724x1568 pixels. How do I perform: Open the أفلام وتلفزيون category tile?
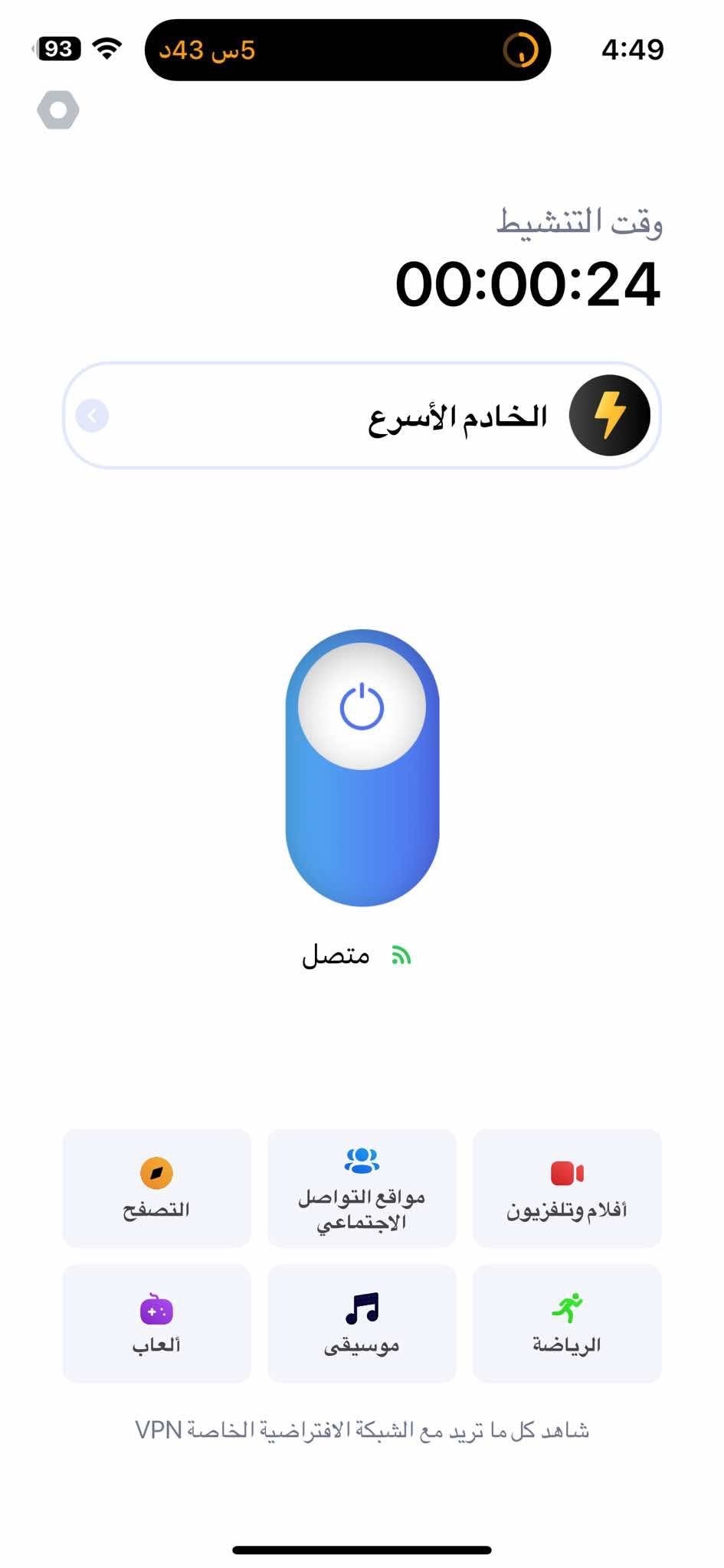click(x=565, y=1189)
